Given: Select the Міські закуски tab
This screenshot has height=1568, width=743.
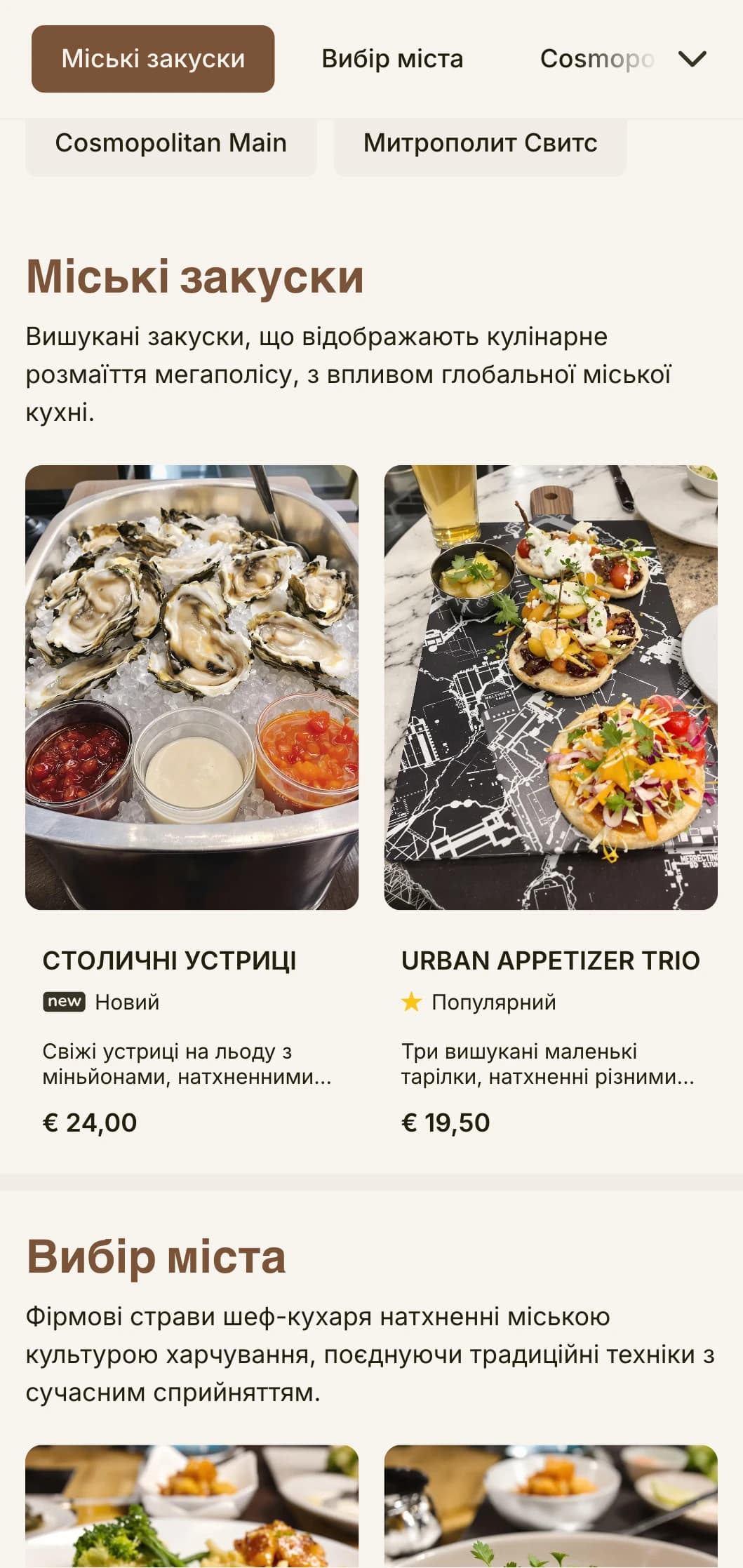Looking at the screenshot, I should 153,59.
